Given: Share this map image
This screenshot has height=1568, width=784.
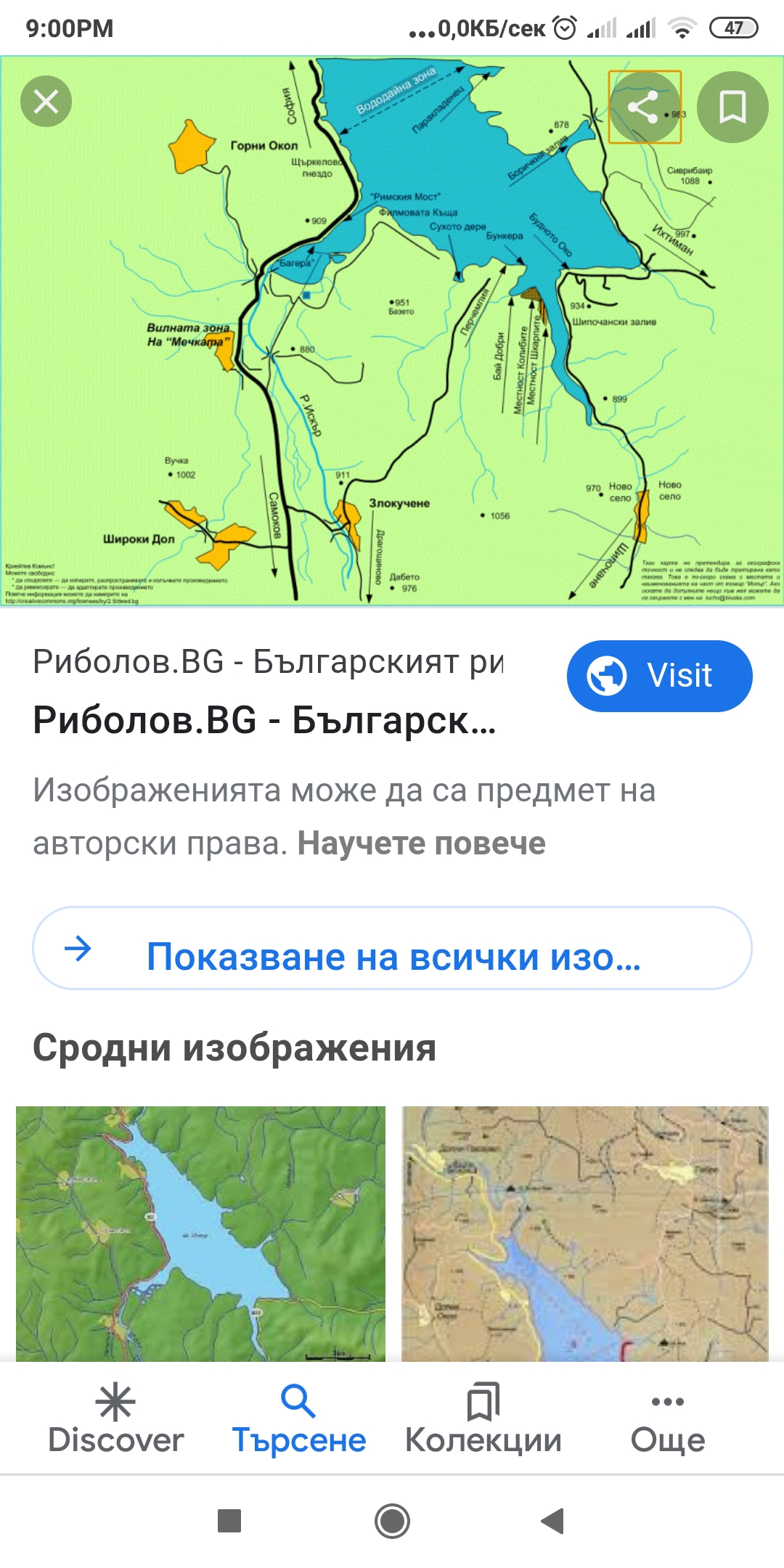Looking at the screenshot, I should click(644, 107).
